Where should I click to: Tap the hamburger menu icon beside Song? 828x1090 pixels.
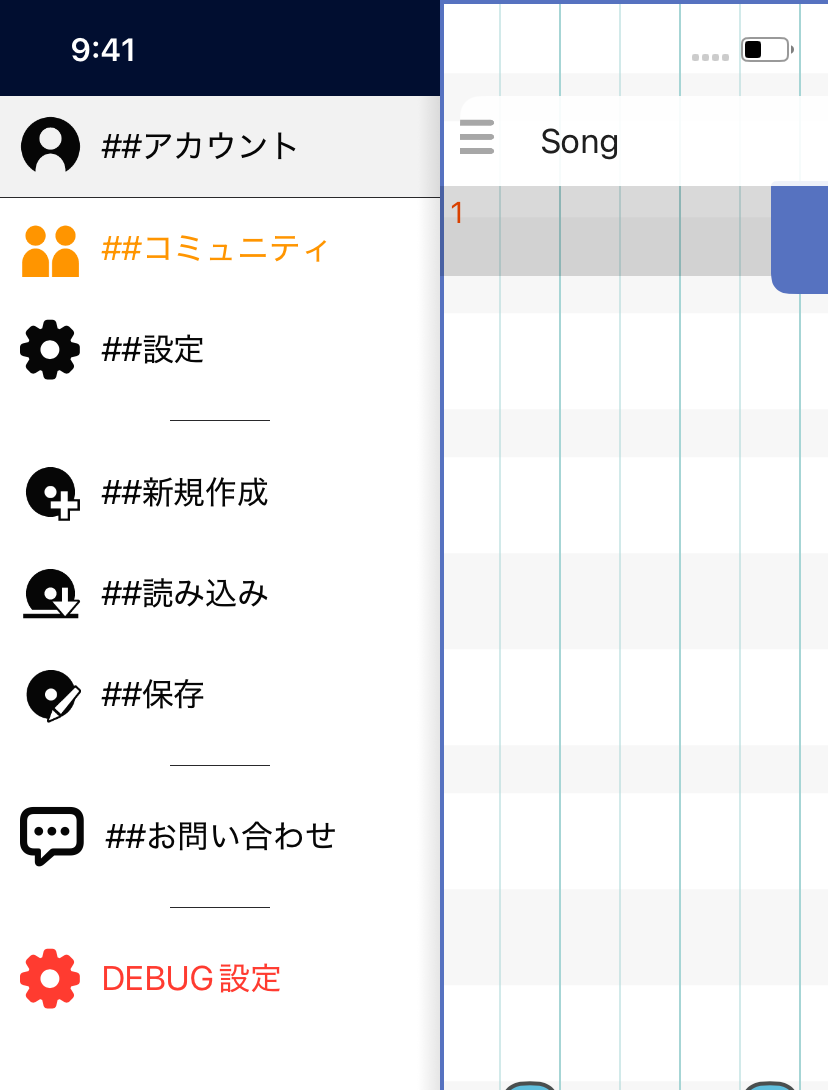(x=477, y=137)
